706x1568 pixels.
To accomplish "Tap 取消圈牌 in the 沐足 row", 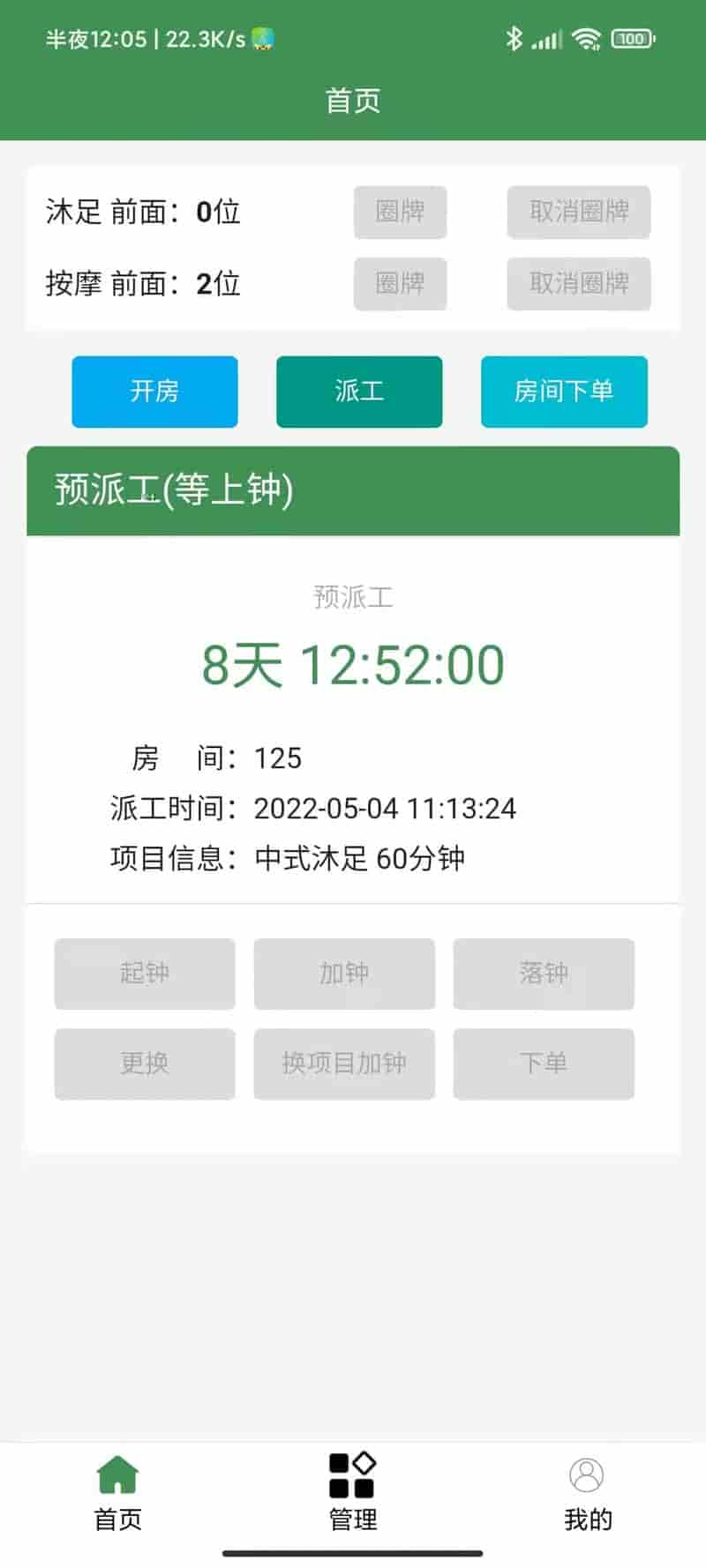I will [x=579, y=212].
